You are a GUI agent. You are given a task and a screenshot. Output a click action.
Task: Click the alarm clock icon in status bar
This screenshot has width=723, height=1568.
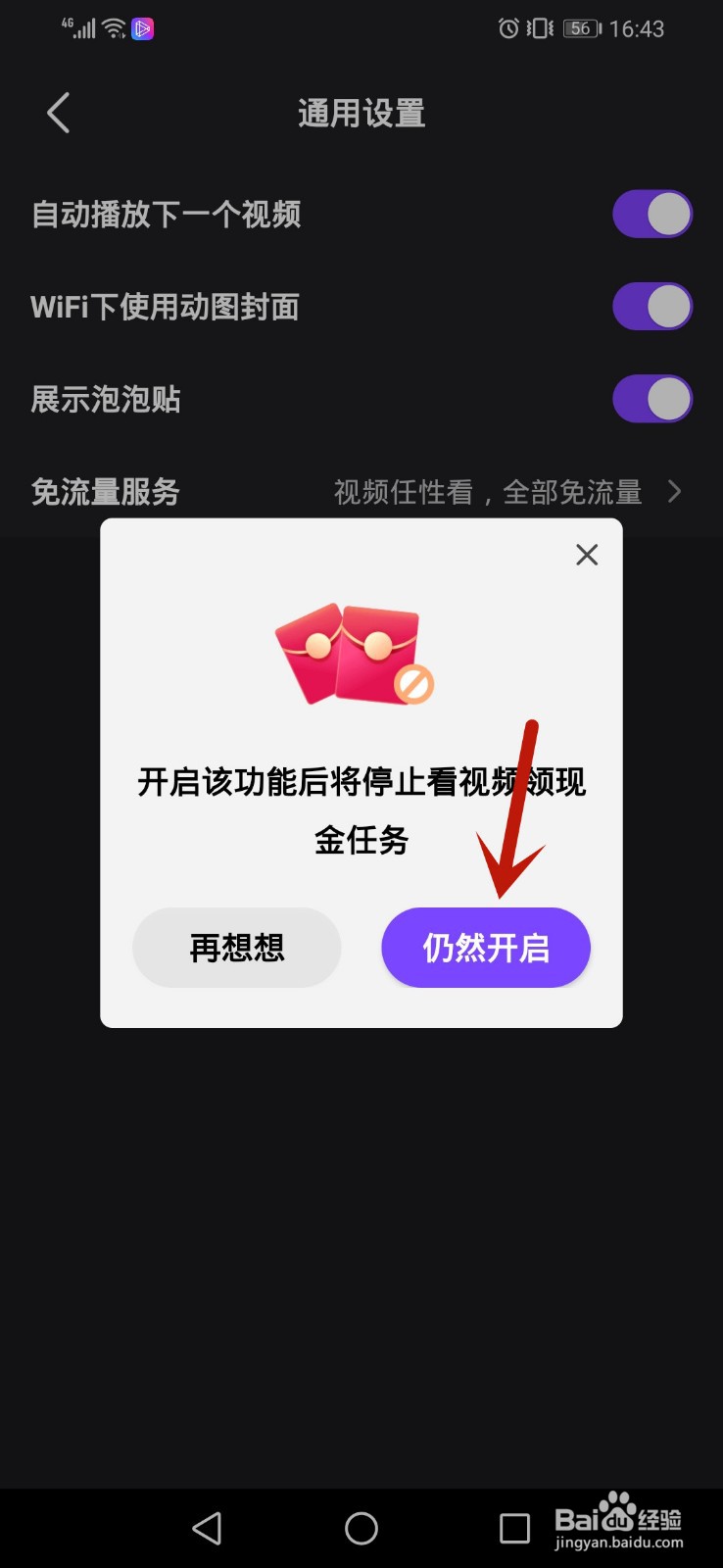coord(508,28)
